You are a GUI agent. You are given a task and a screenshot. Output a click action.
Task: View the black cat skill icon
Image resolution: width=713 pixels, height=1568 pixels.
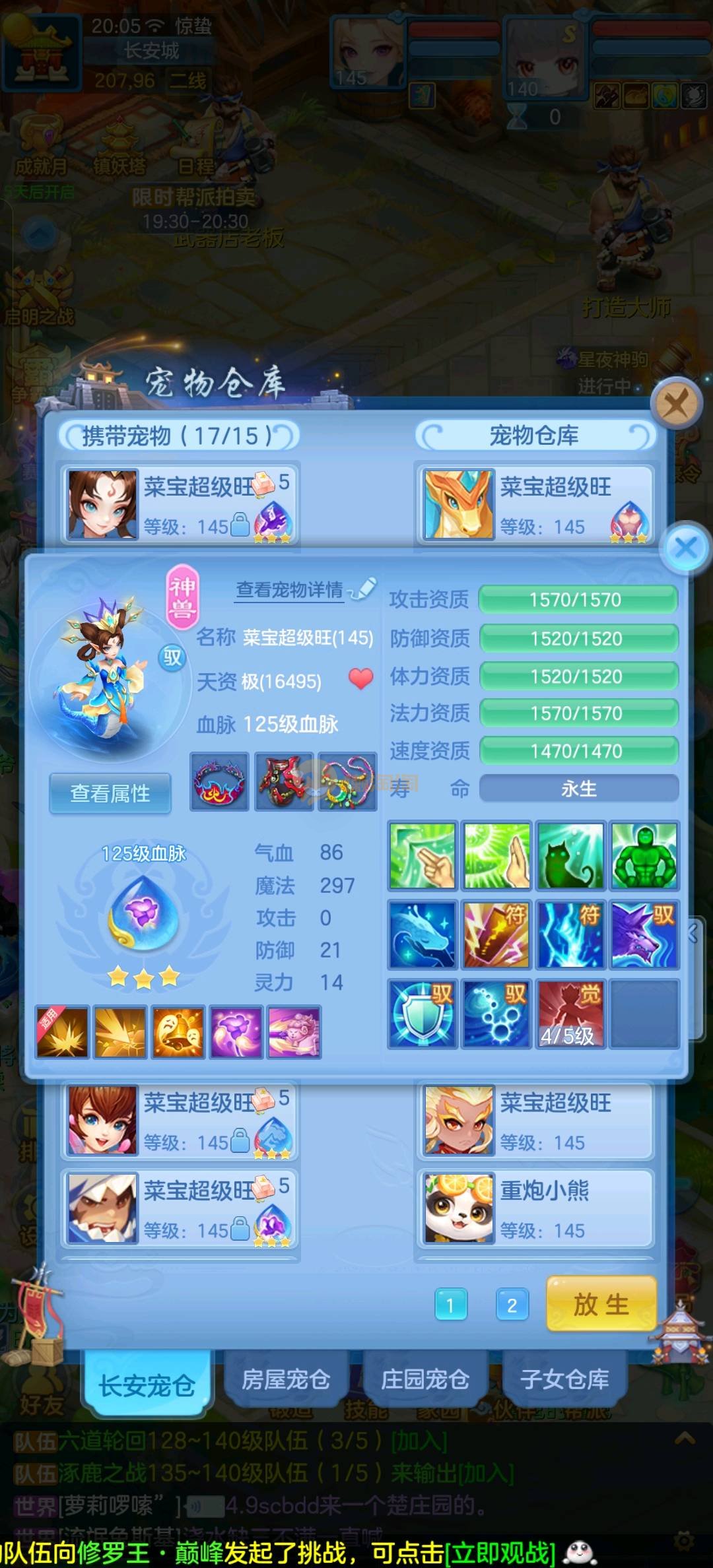click(570, 856)
